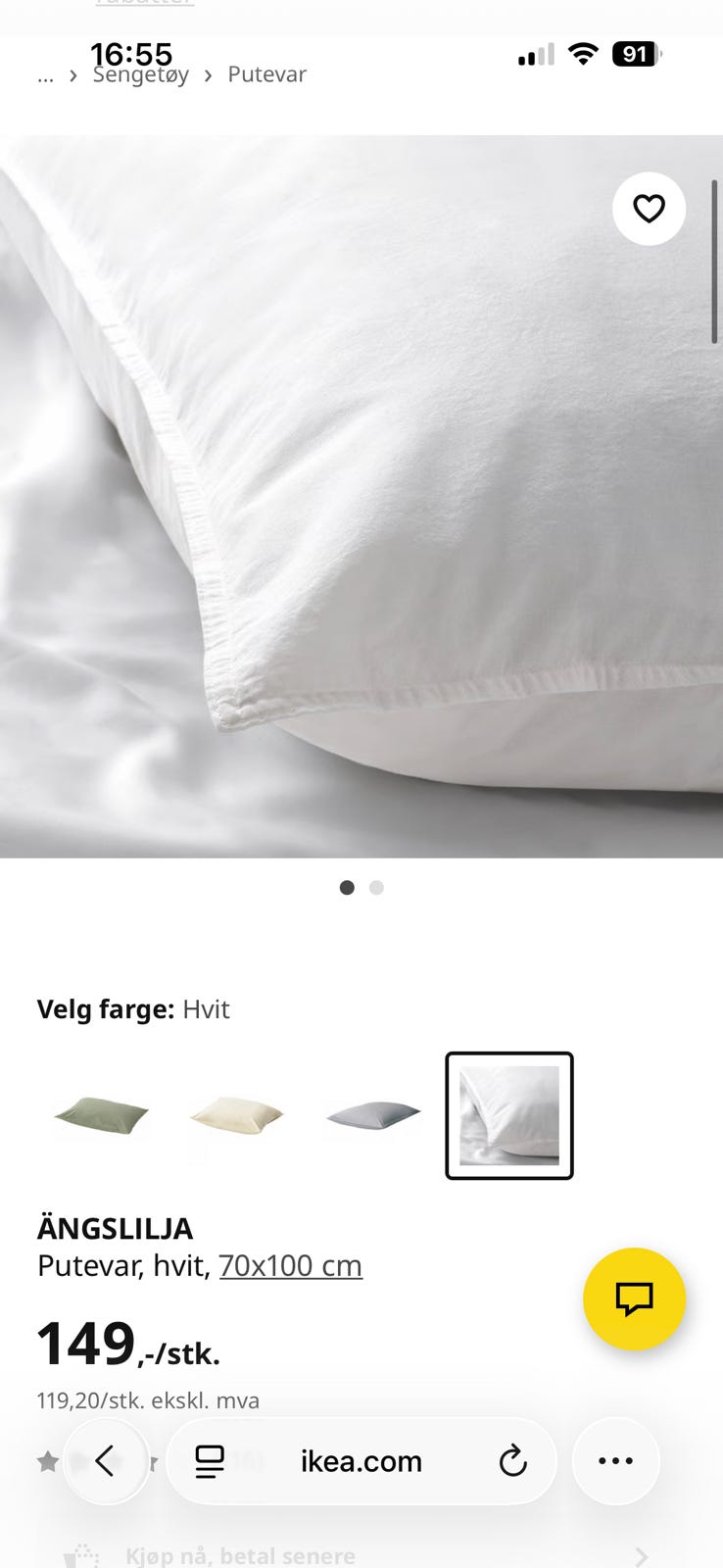Open the yellow chat bubble
This screenshot has height=1568, width=723.
634,1299
